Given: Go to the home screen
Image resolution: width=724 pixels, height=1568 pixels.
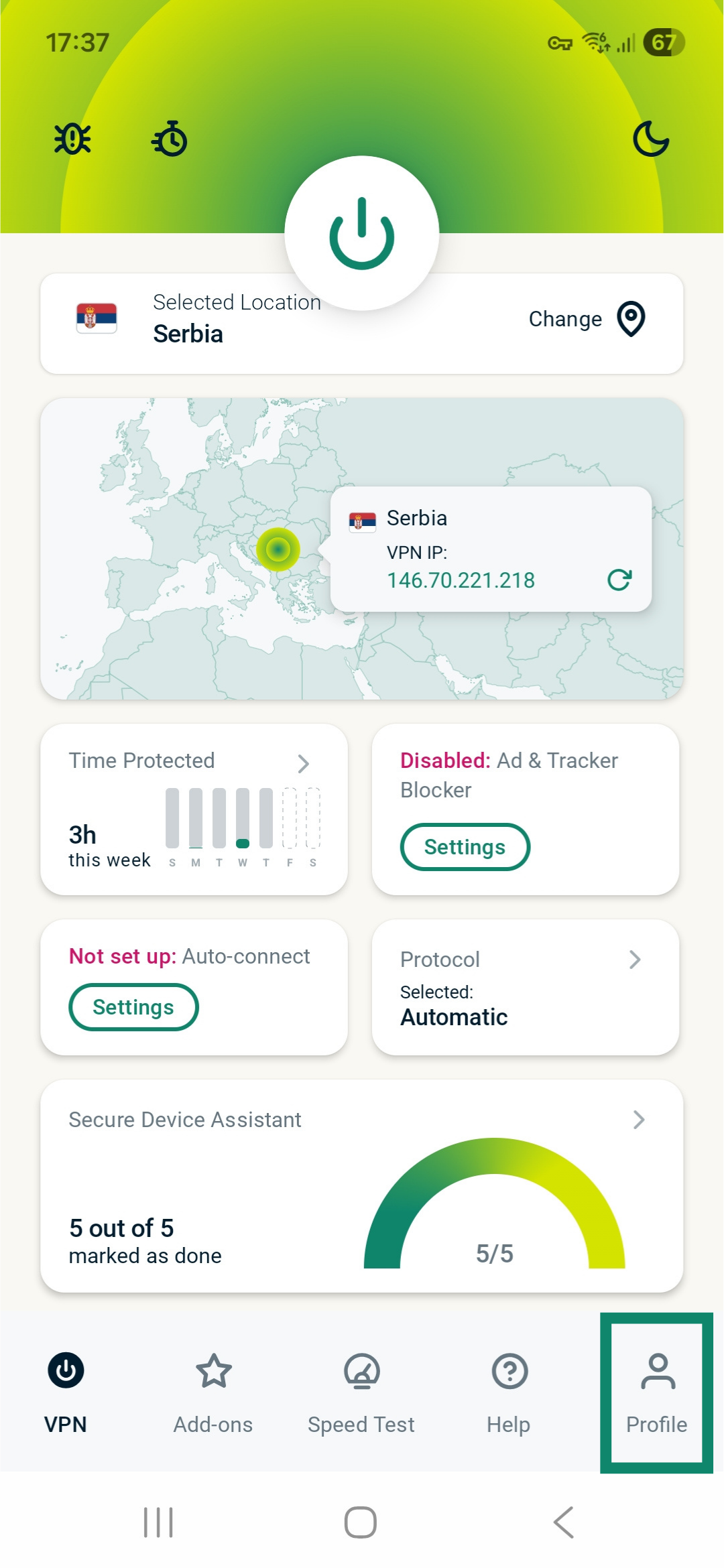Looking at the screenshot, I should tap(361, 1522).
